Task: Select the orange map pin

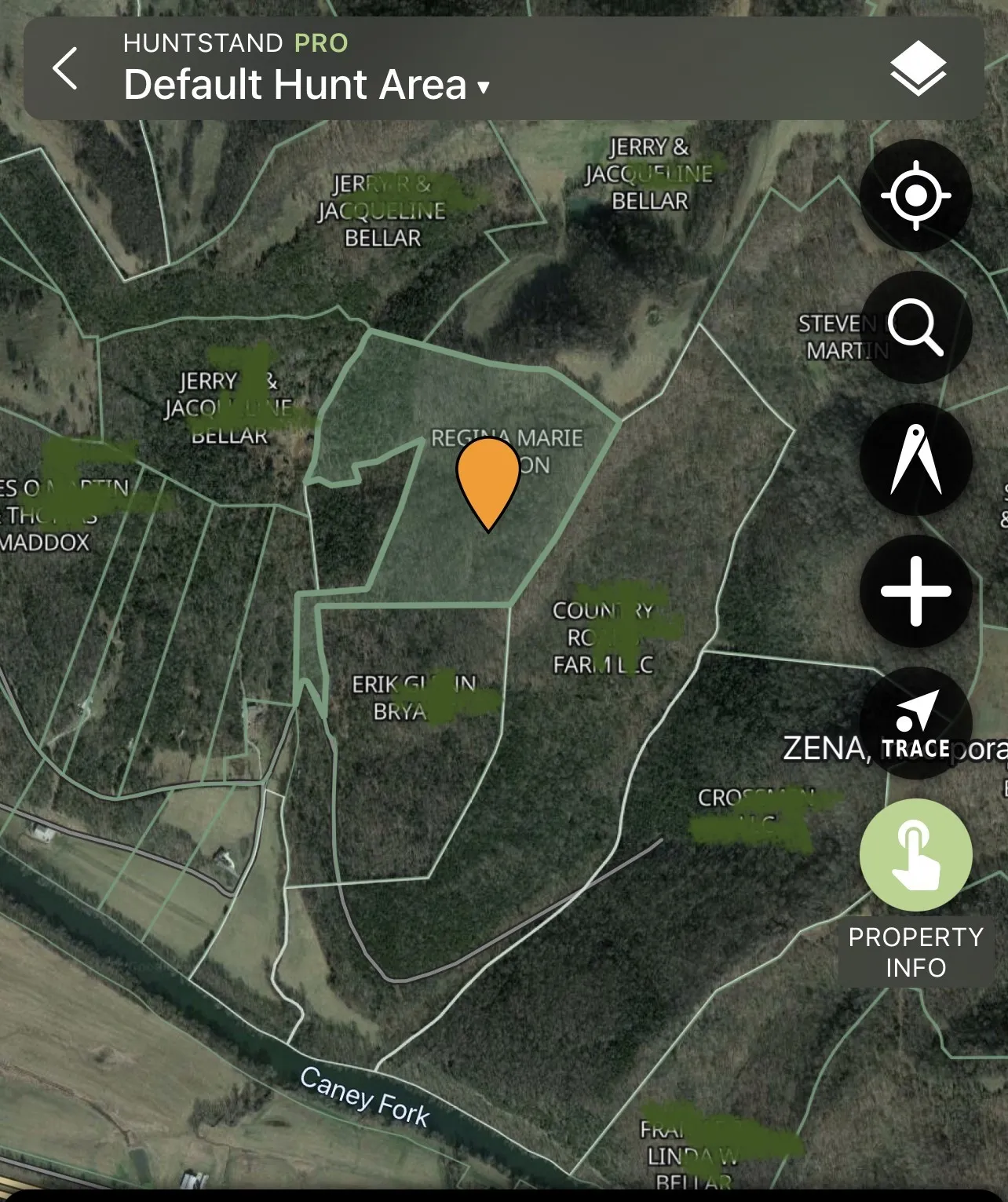Action: click(488, 480)
